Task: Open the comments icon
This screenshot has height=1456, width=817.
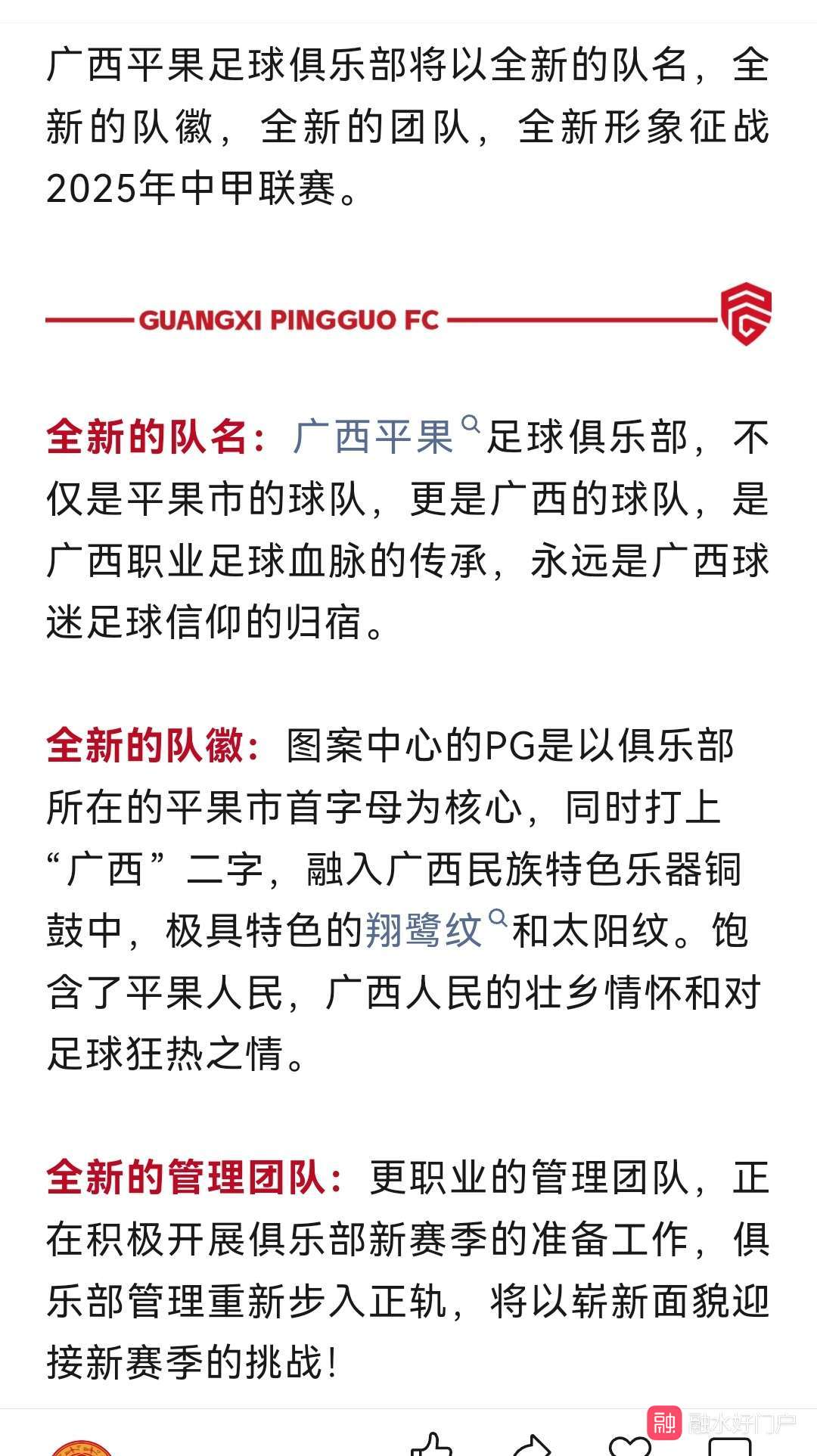Action: click(x=729, y=1445)
